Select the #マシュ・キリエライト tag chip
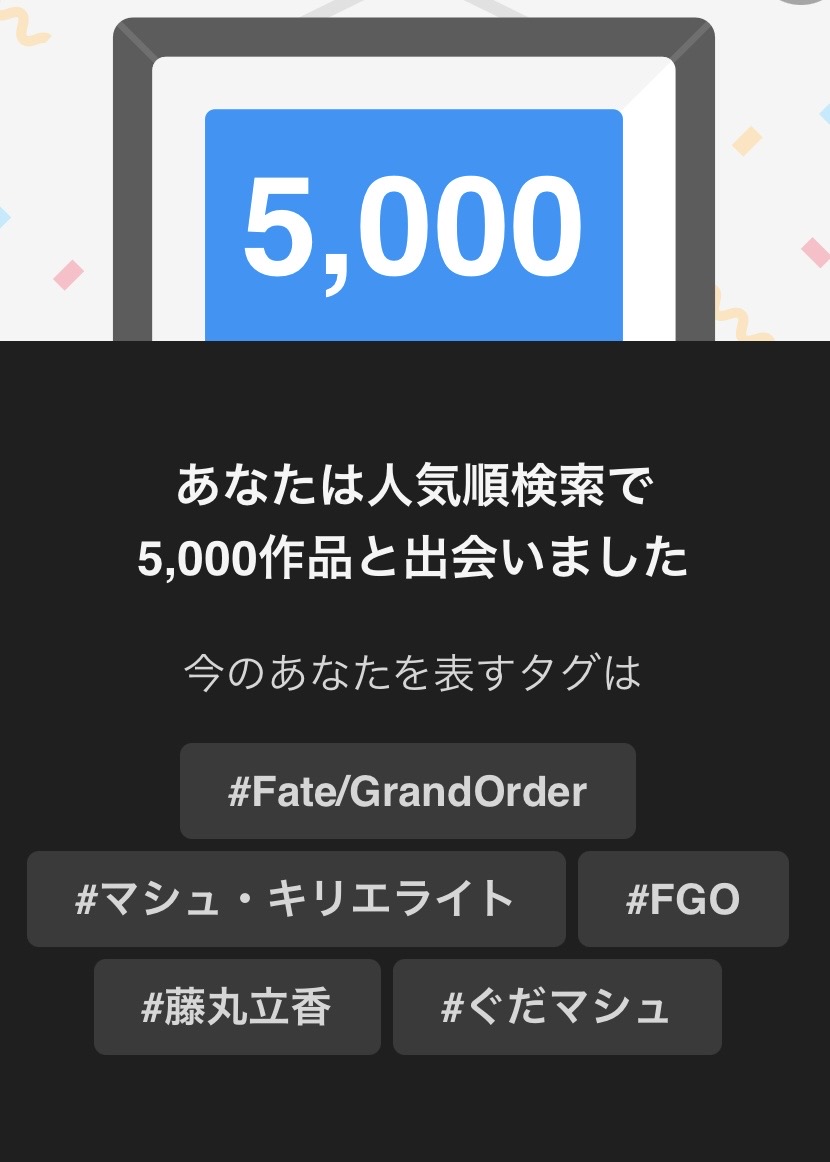830x1162 pixels. [296, 899]
